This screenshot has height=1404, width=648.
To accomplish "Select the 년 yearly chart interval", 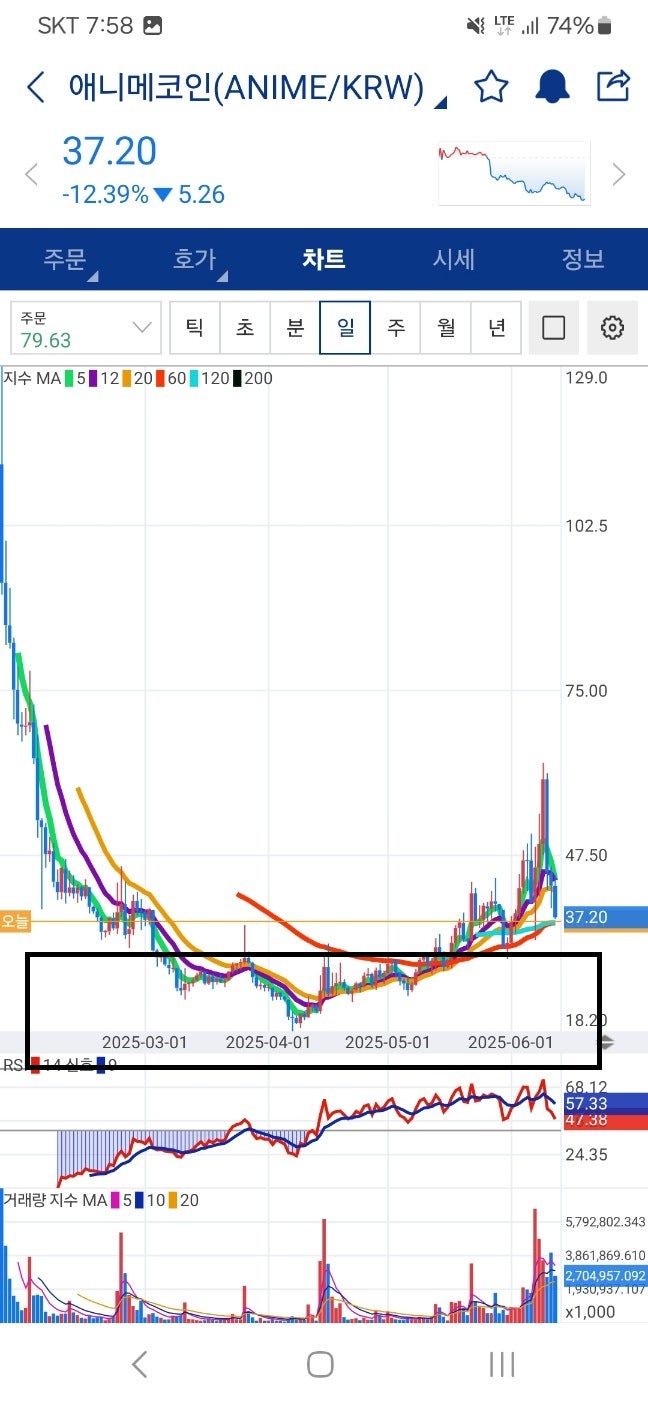I will coord(496,328).
